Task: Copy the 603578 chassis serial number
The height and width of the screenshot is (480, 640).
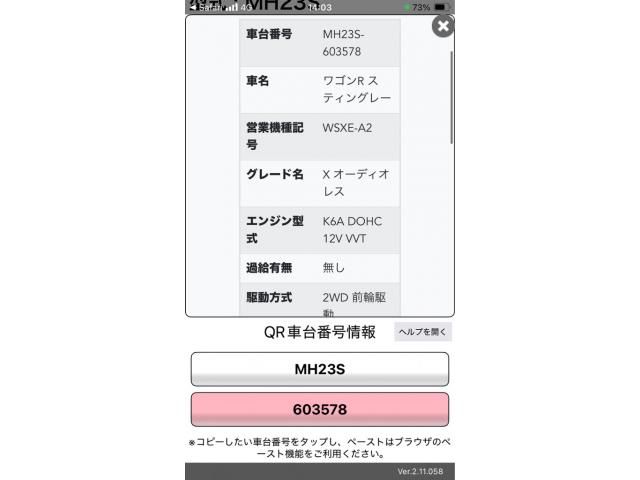Action: (319, 410)
